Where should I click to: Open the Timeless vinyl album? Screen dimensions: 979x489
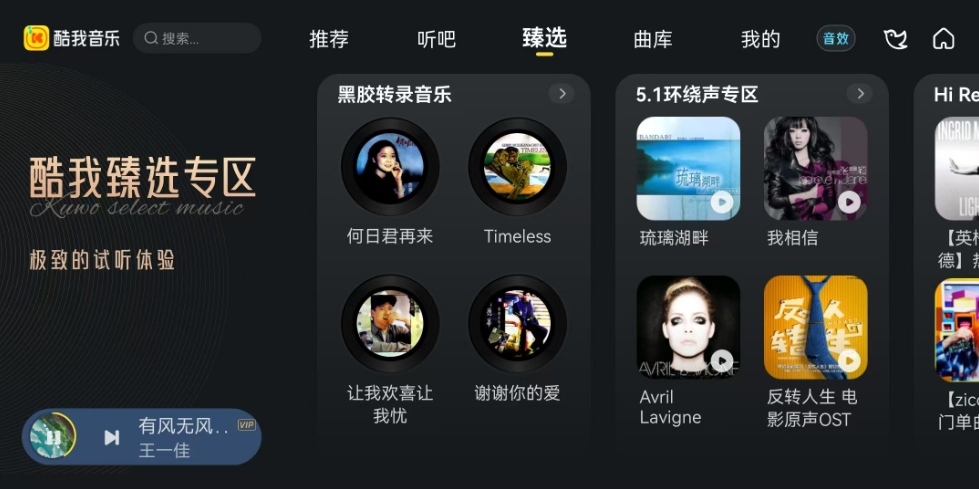pyautogui.click(x=517, y=167)
